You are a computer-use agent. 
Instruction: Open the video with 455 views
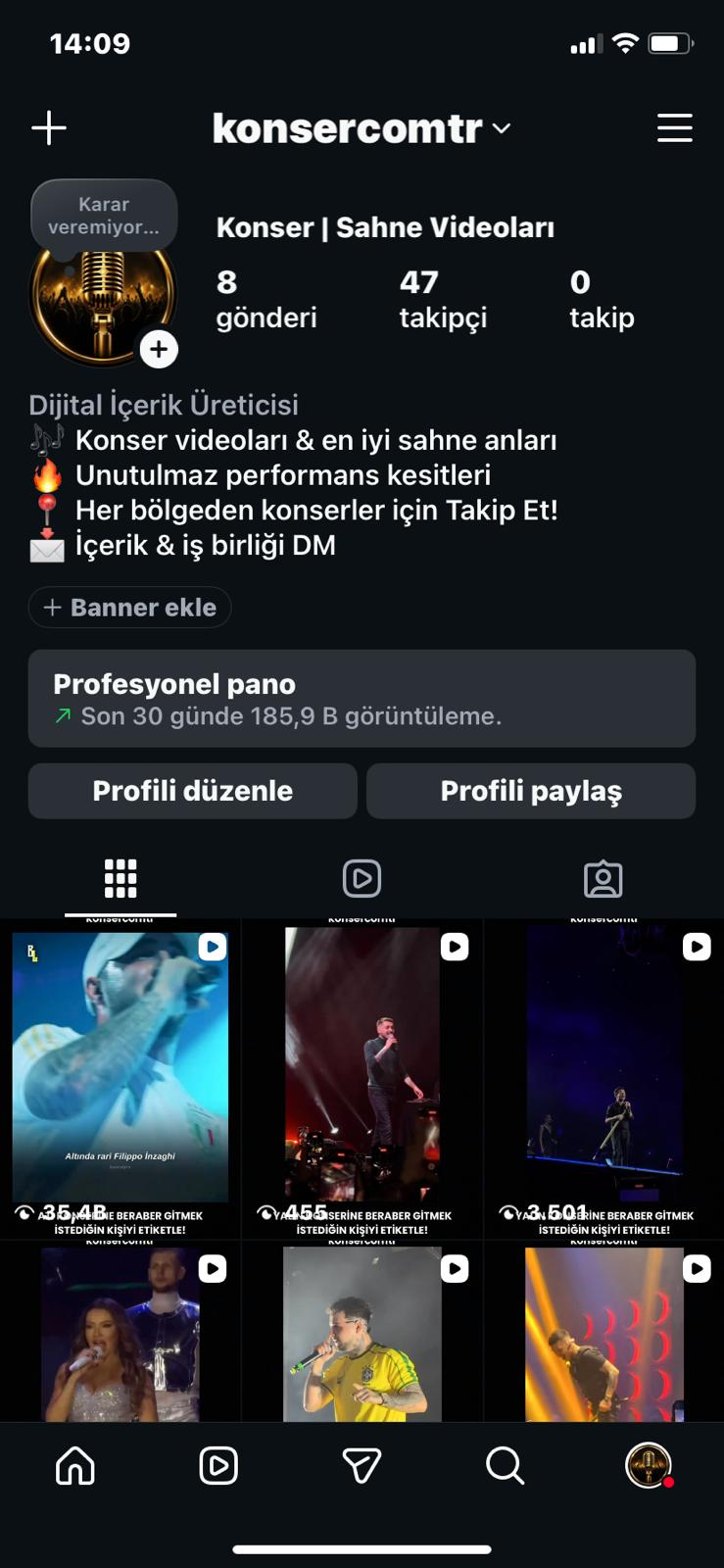click(362, 1079)
